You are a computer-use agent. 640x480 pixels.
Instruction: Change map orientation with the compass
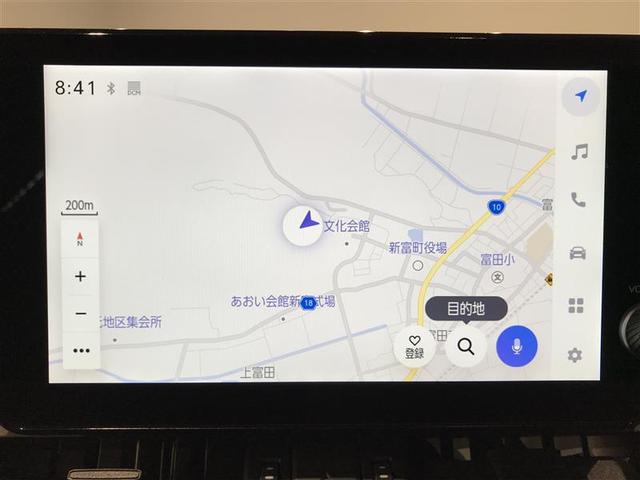[81, 239]
